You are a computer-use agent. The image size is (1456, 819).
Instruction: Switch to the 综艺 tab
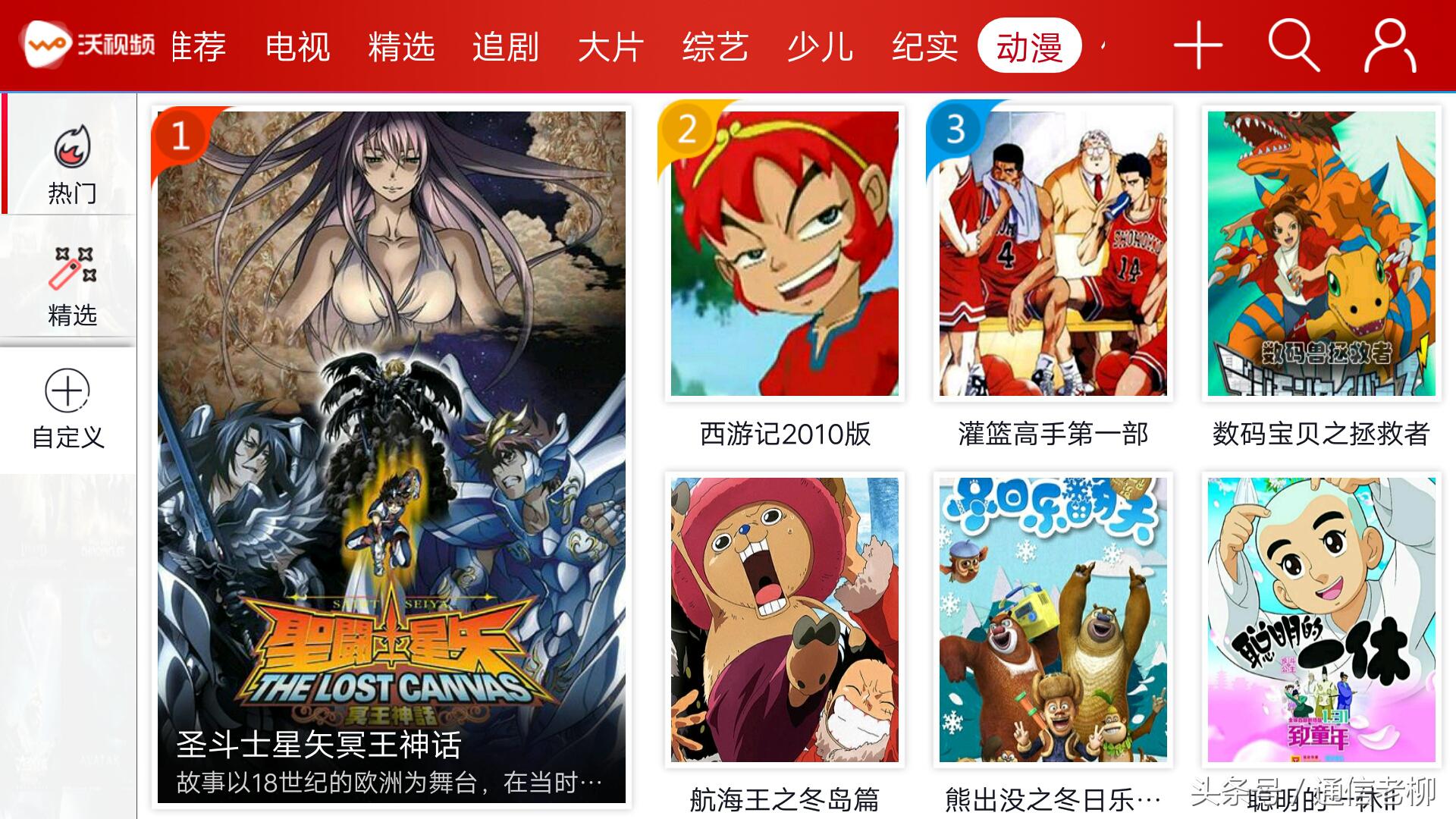tap(715, 47)
